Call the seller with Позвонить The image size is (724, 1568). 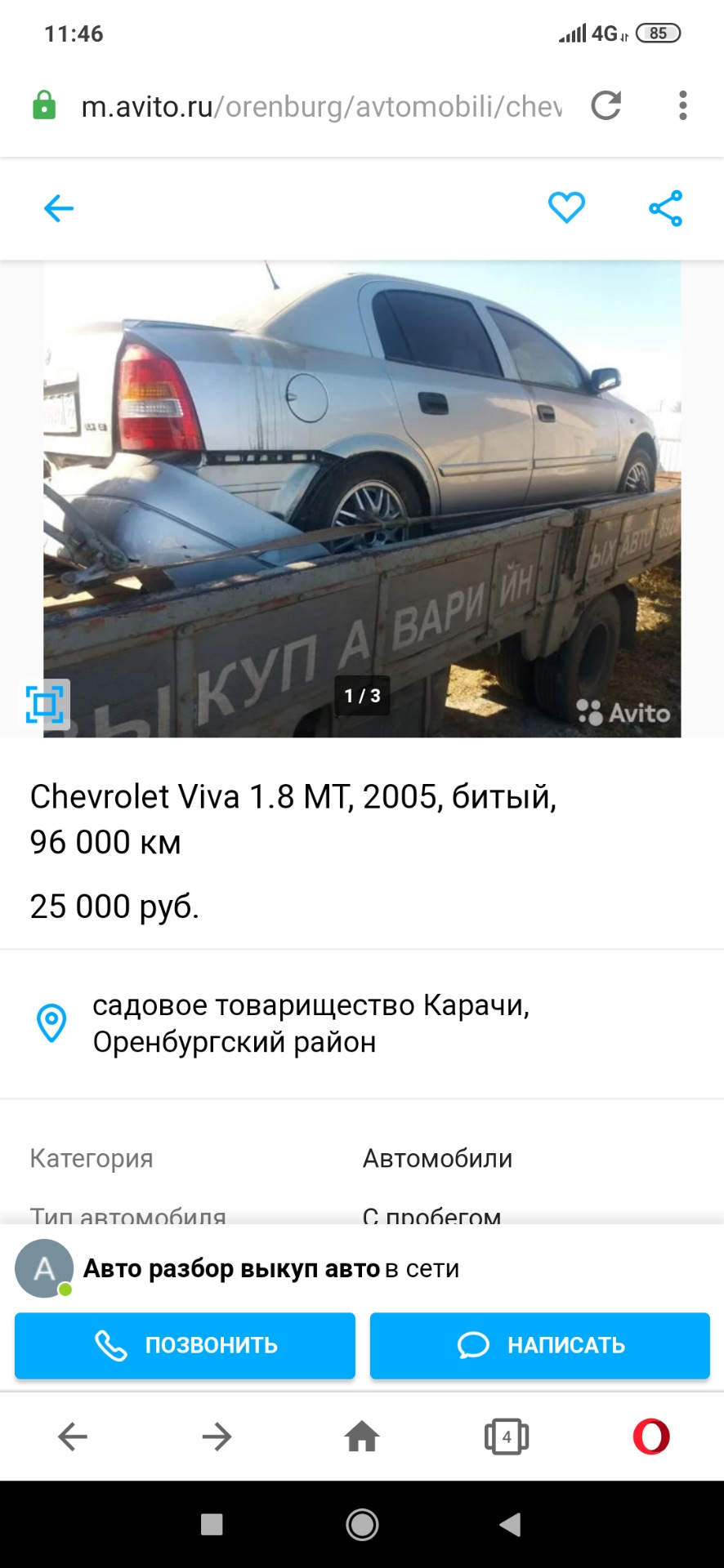click(185, 1345)
